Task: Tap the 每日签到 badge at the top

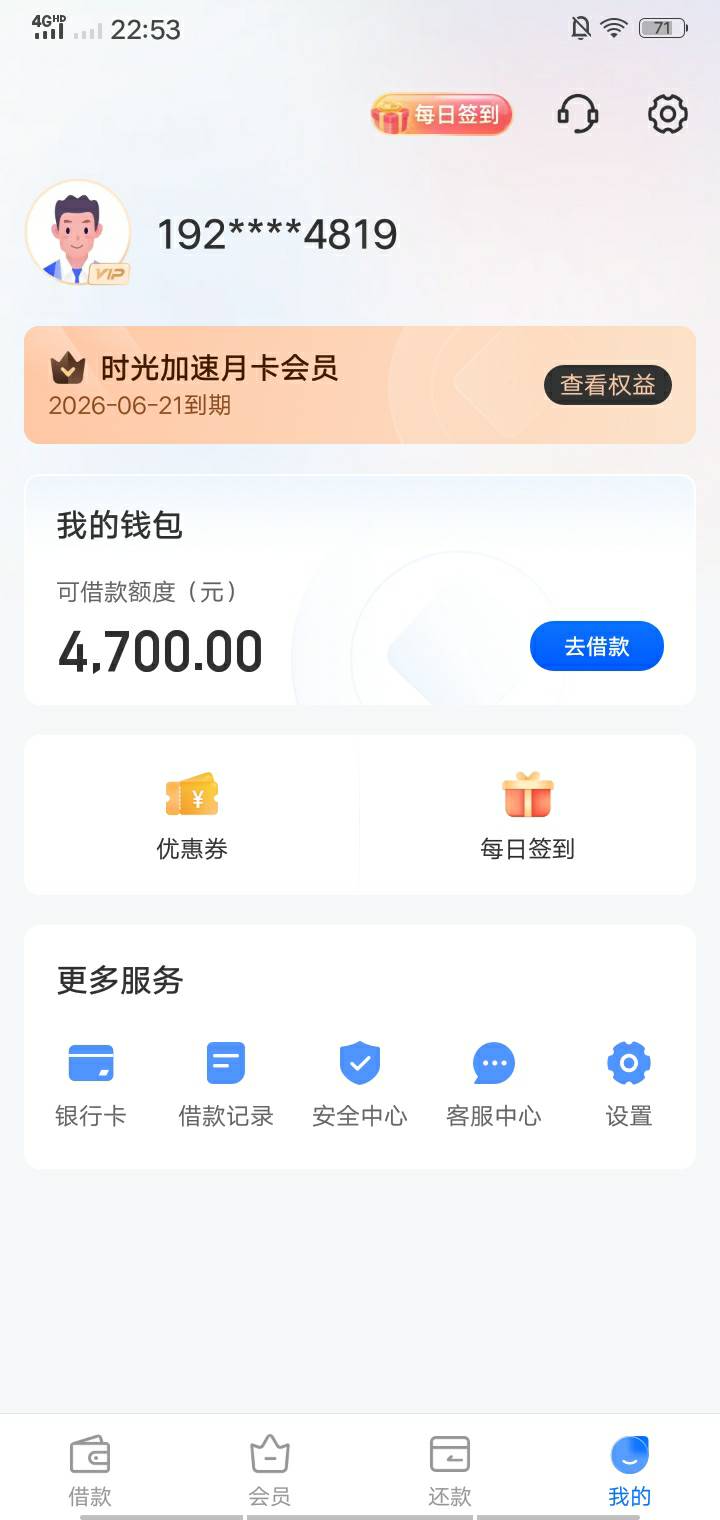Action: [x=442, y=115]
